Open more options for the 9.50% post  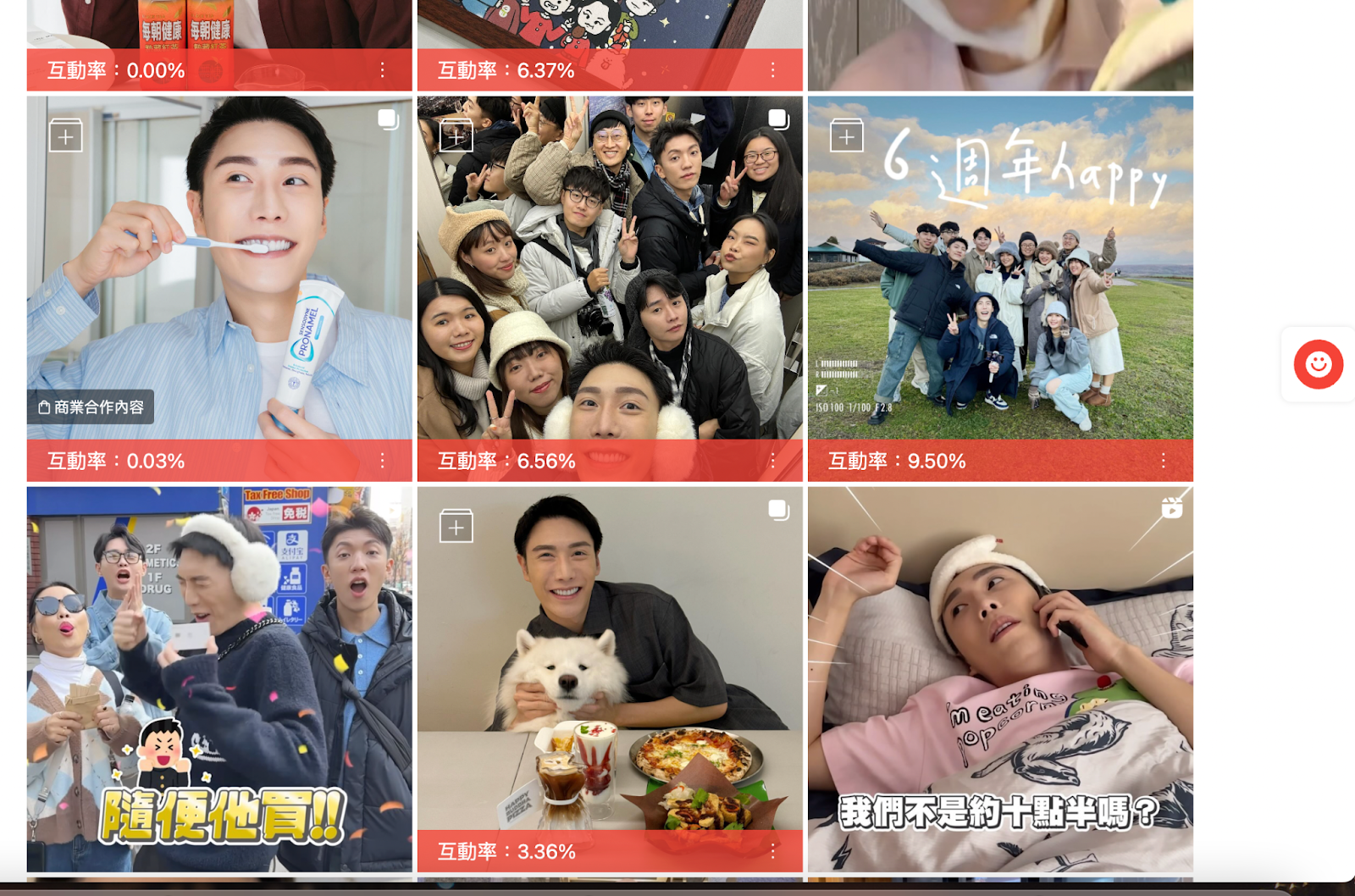click(x=1163, y=460)
